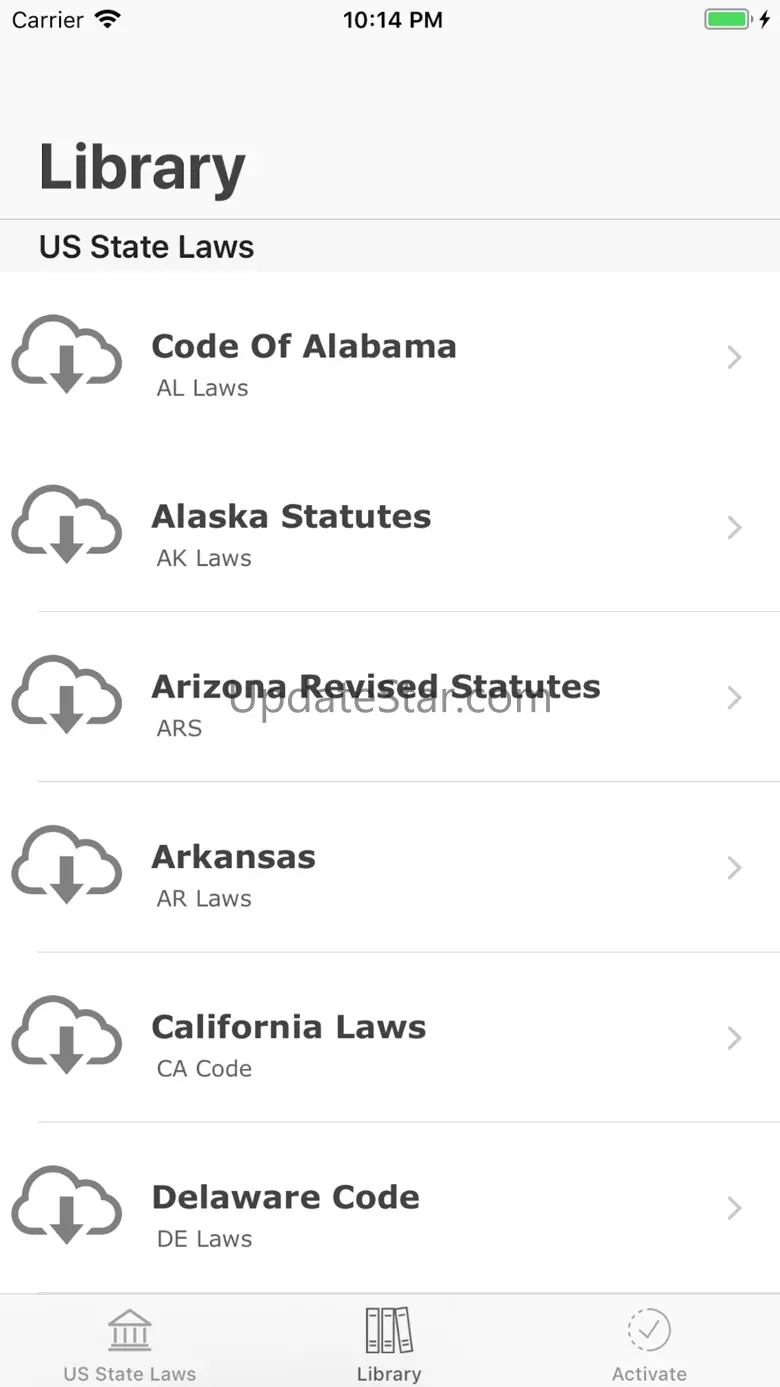Select the Library tab

(389, 1345)
